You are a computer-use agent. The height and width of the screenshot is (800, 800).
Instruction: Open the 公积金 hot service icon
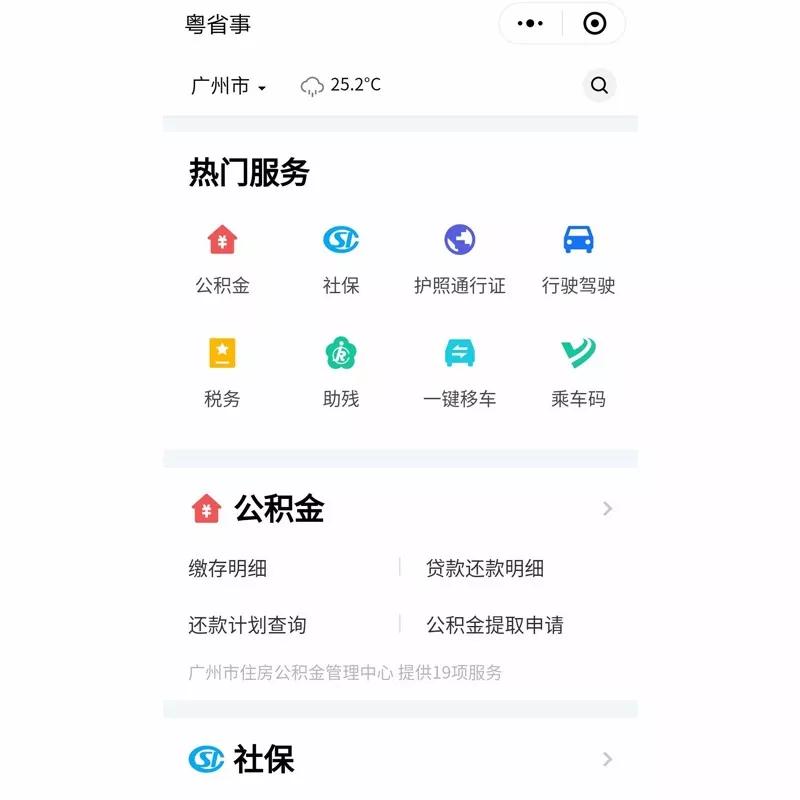click(x=222, y=240)
